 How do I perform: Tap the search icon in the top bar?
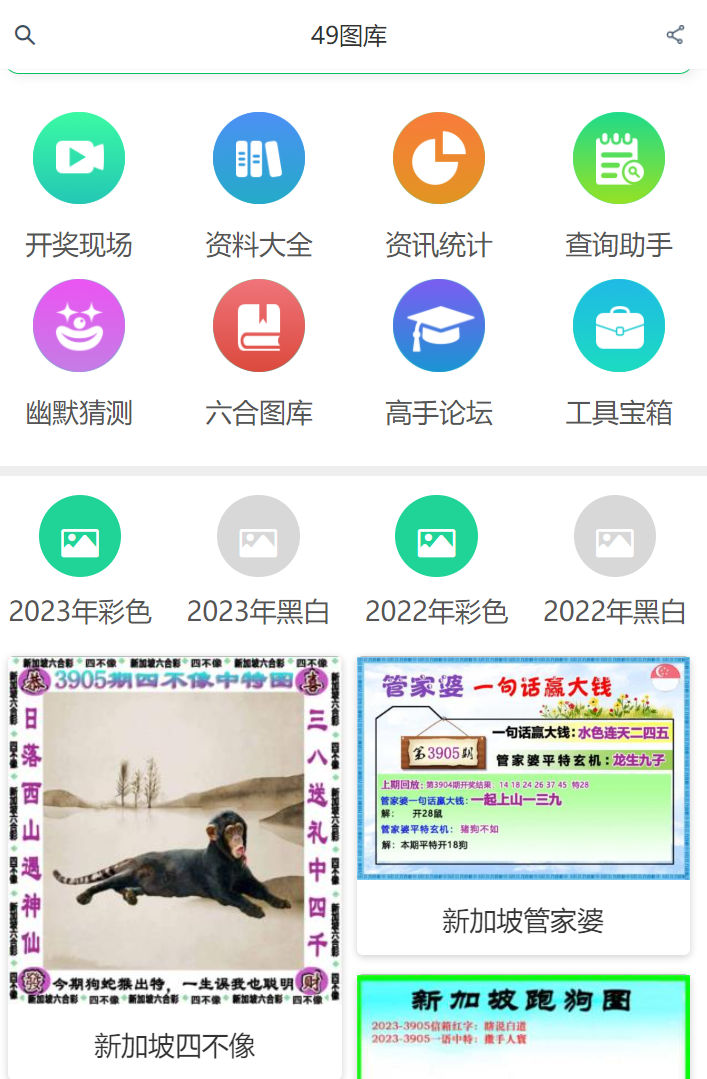pos(25,36)
